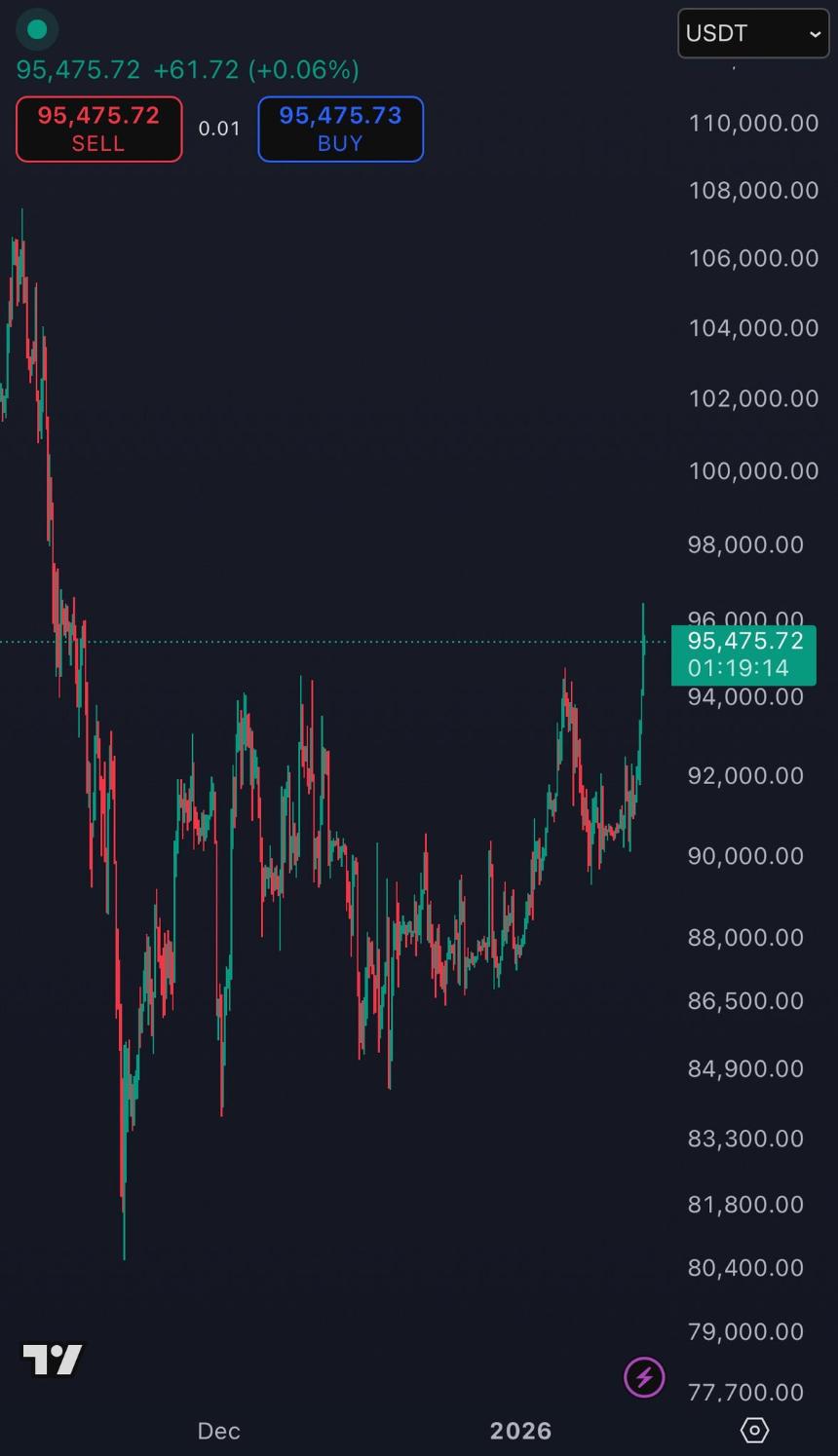Tap the purple lightning bolt icon
The image size is (838, 1456).
pyautogui.click(x=644, y=1377)
